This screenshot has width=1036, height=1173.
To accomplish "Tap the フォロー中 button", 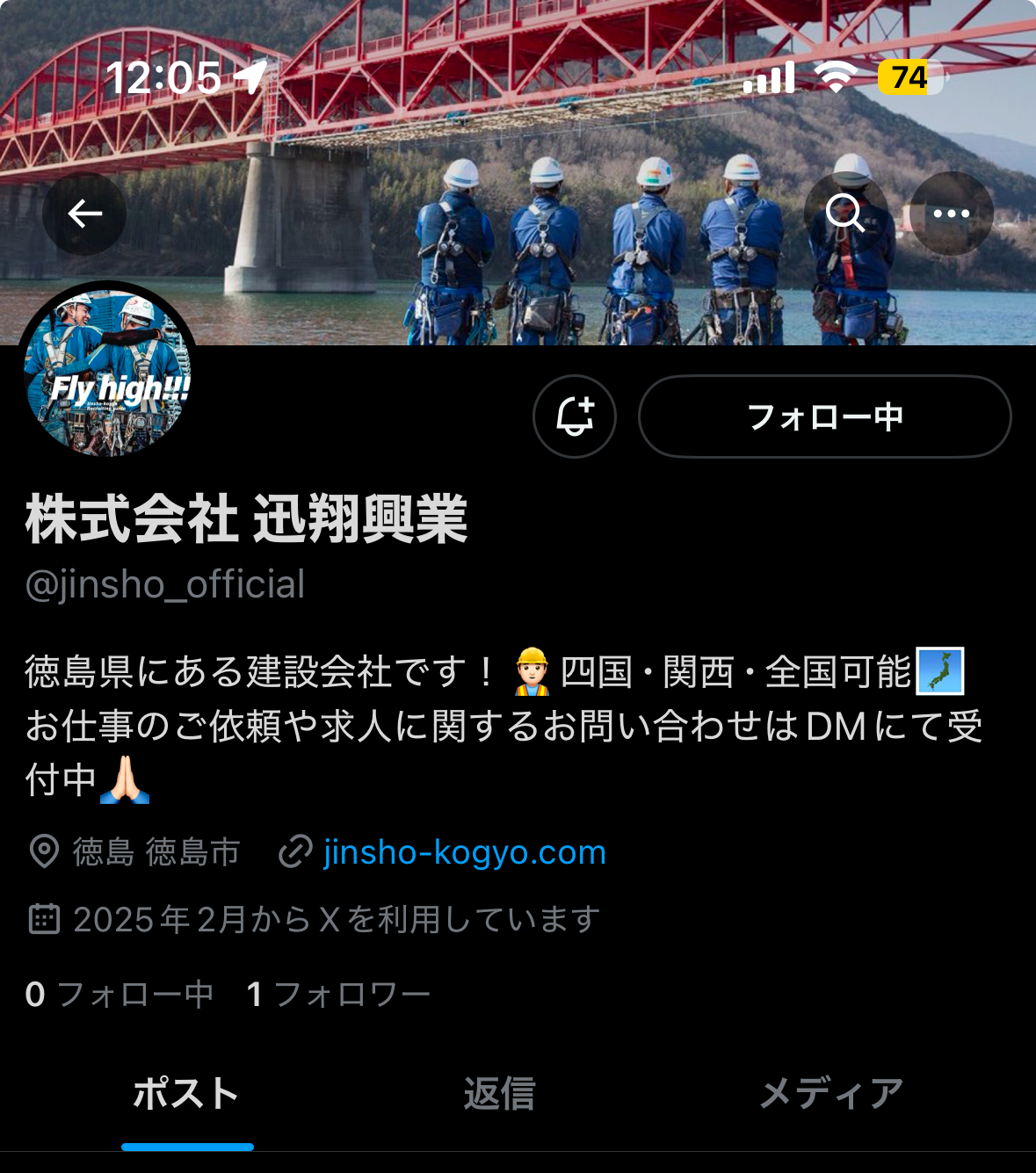I will click(x=824, y=416).
